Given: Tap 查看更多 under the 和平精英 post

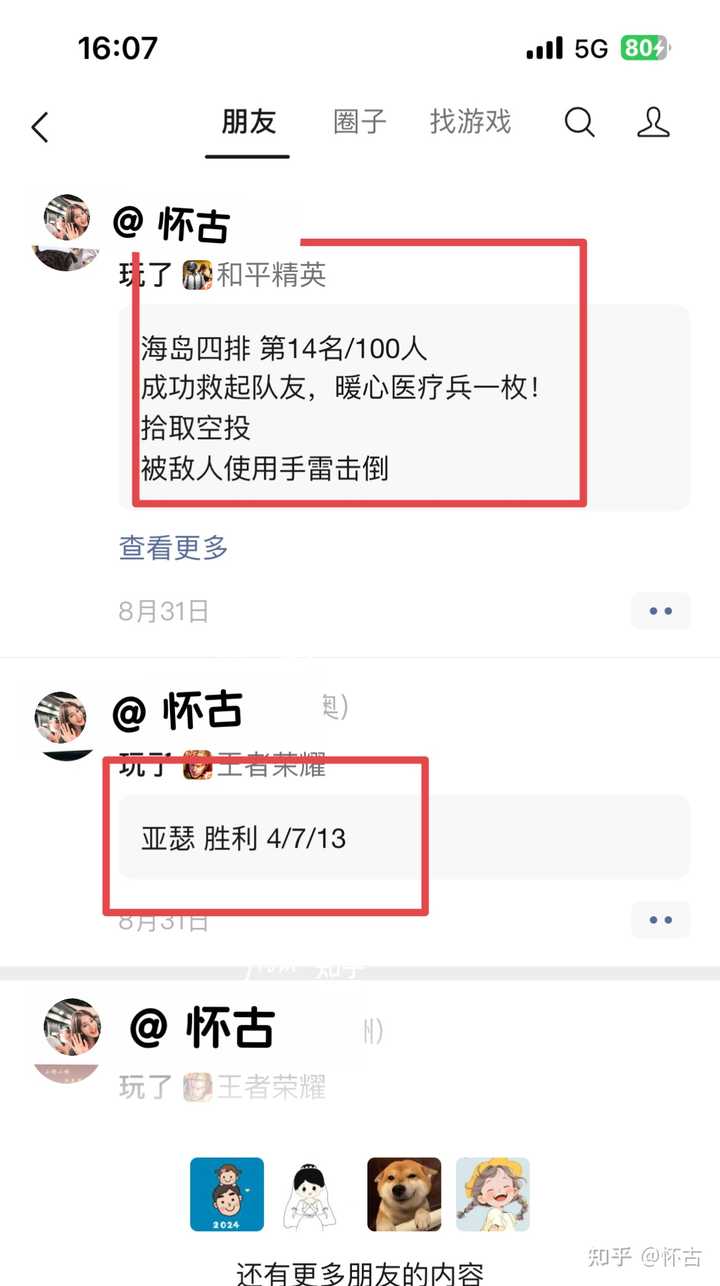Looking at the screenshot, I should click(x=174, y=547).
